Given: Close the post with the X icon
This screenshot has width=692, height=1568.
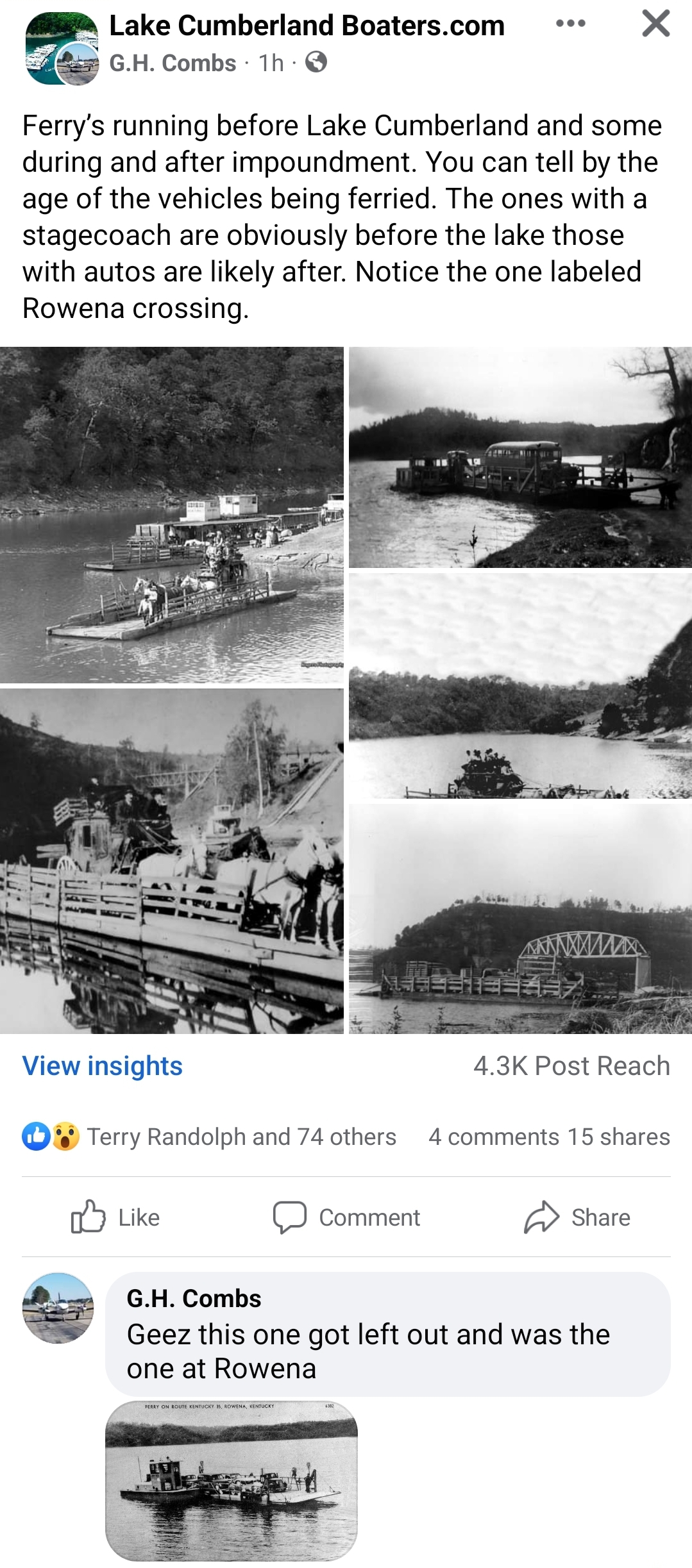Looking at the screenshot, I should [655, 24].
